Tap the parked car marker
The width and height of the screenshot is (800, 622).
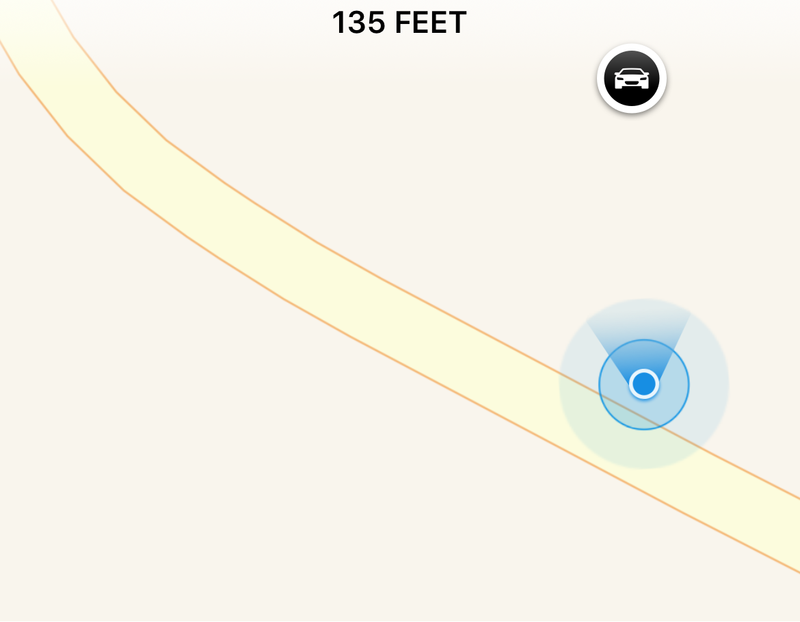point(631,78)
